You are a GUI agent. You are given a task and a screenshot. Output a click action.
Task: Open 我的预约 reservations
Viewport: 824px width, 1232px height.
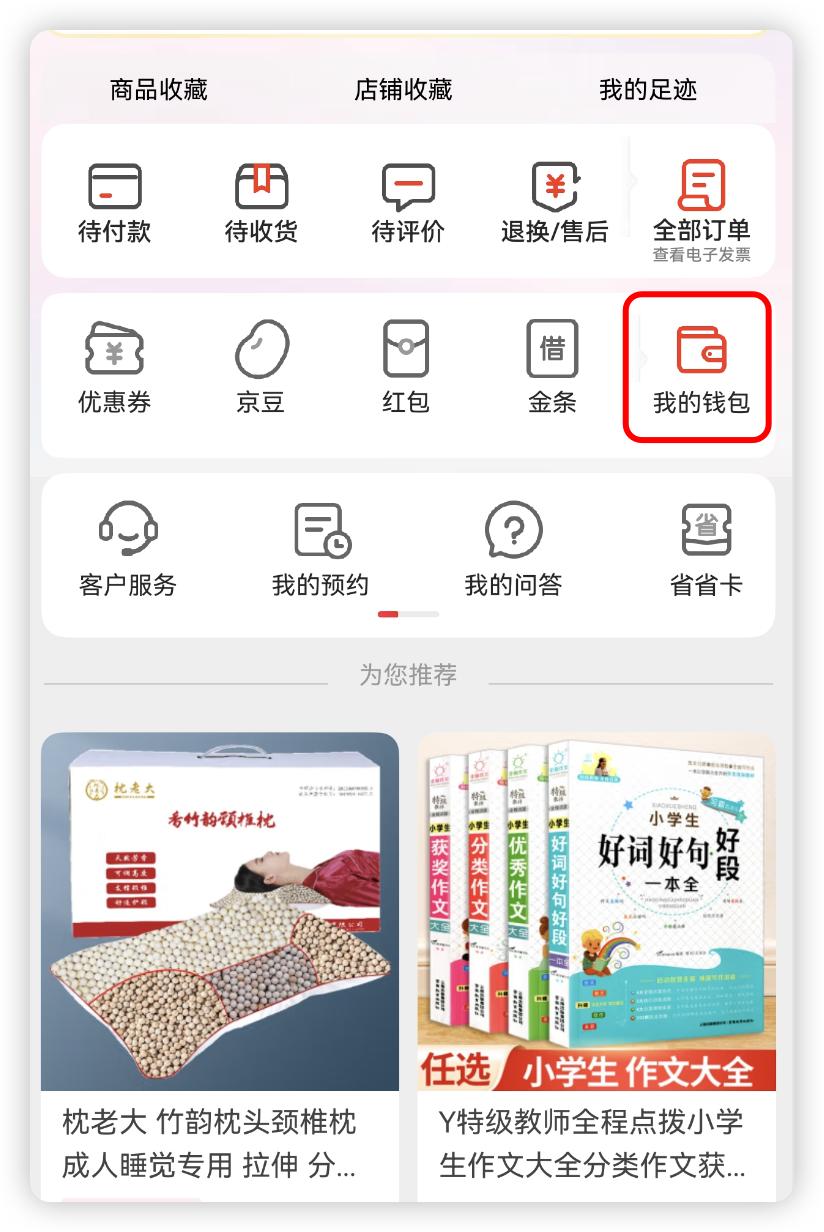[x=320, y=550]
